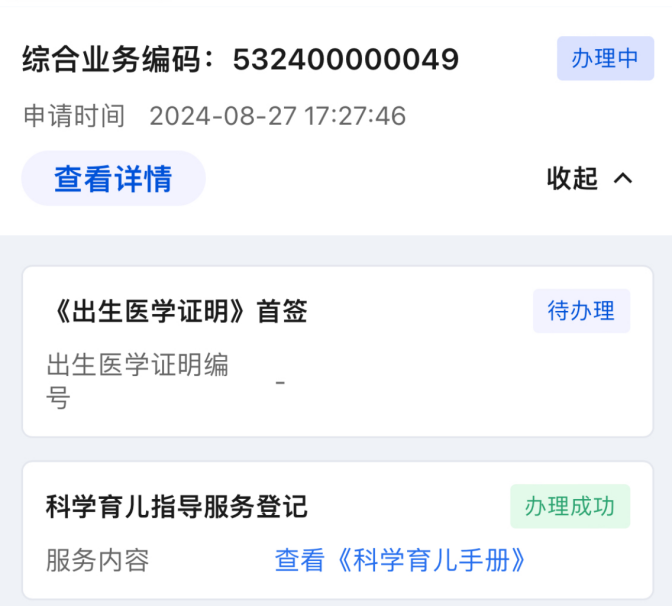This screenshot has width=672, height=606.
Task: Collapse the list with 收起
Action: 589,179
